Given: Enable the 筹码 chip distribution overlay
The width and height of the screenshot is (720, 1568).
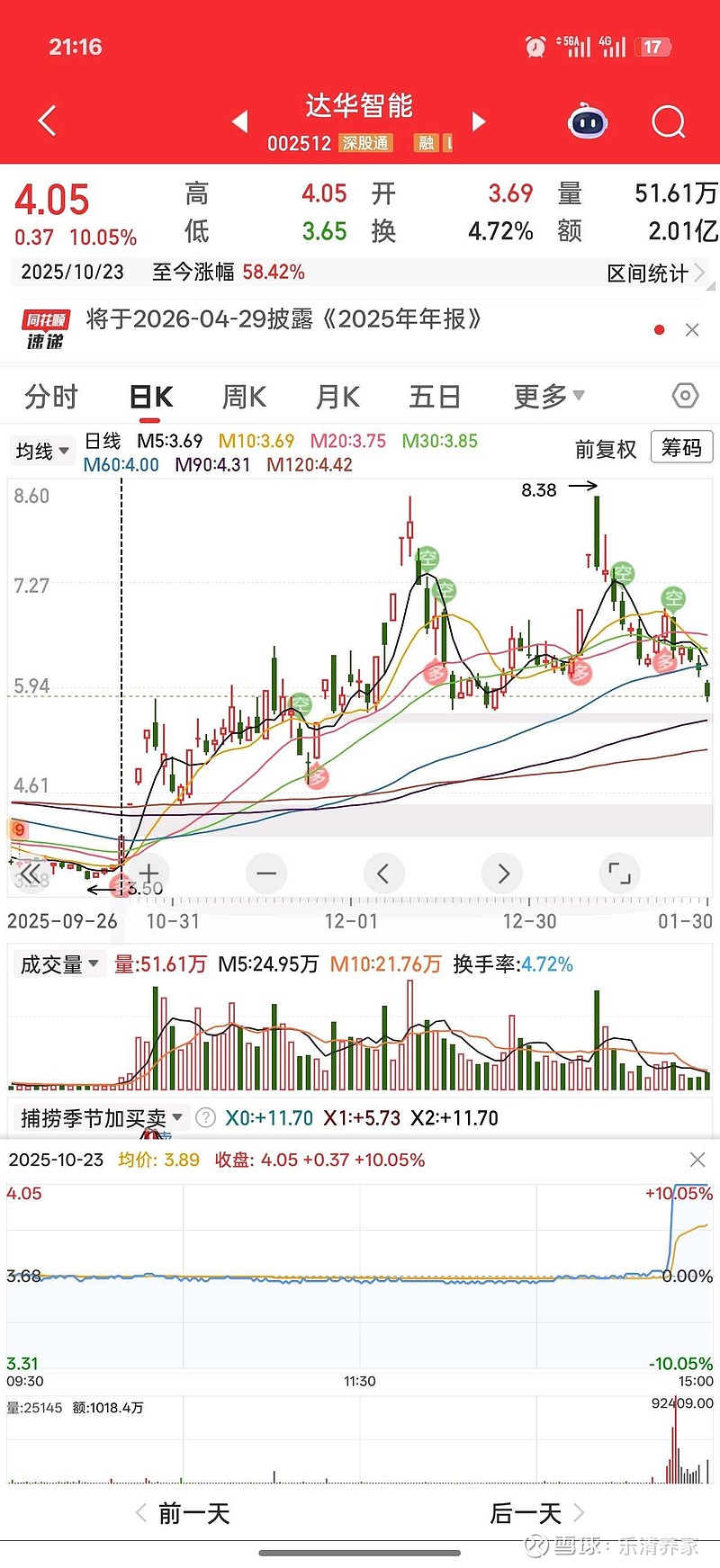Looking at the screenshot, I should (681, 447).
